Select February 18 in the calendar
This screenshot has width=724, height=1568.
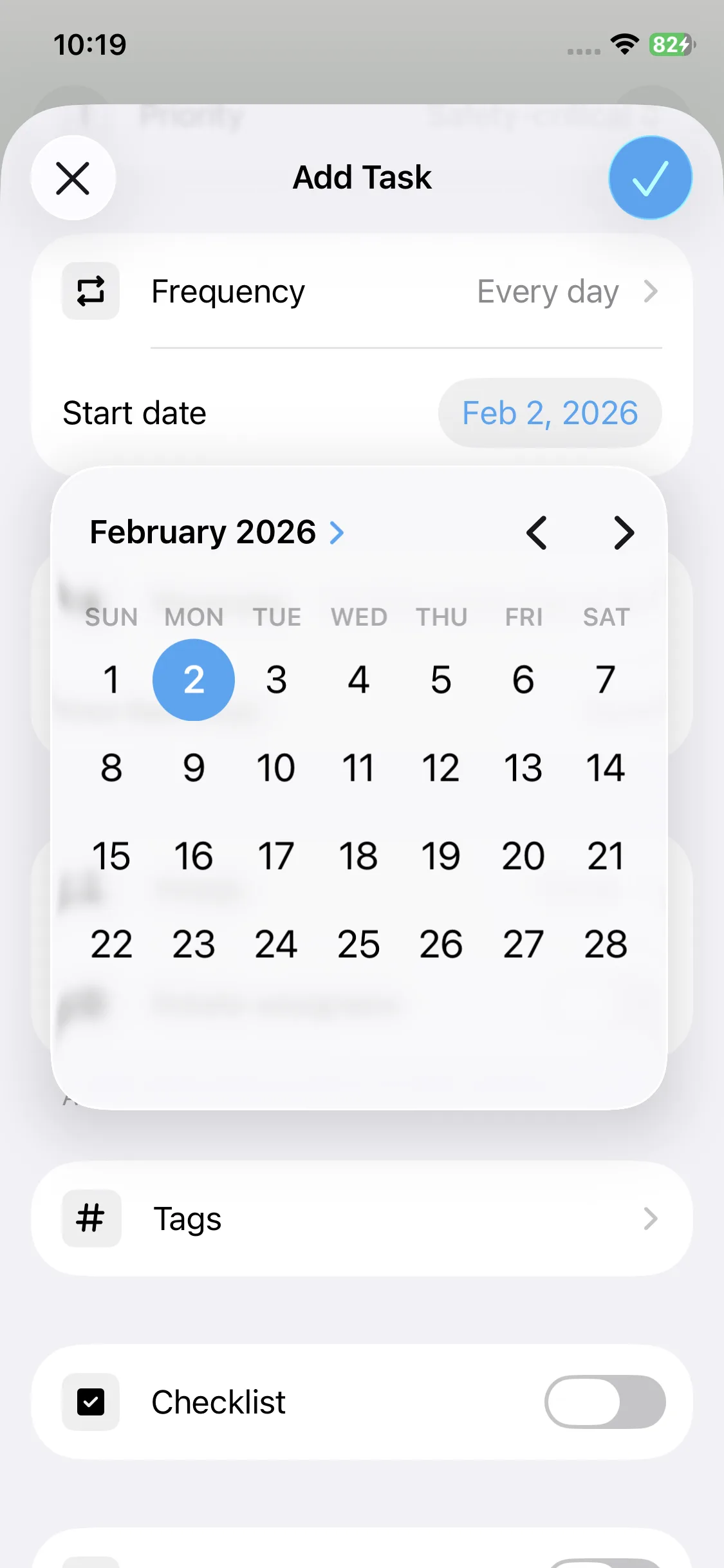tap(358, 856)
